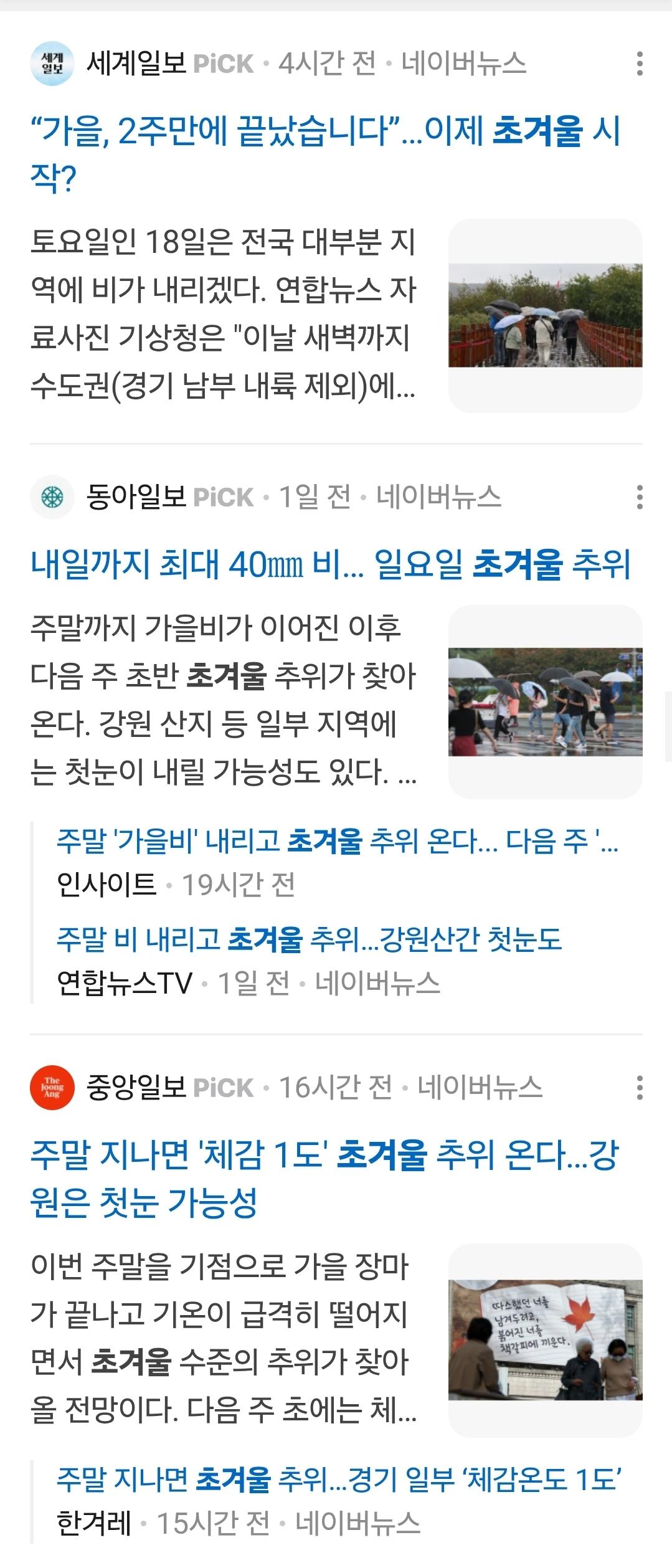View the 세계일보 article thumbnail photo
Screen dimensions: 672x1568
coord(545,316)
